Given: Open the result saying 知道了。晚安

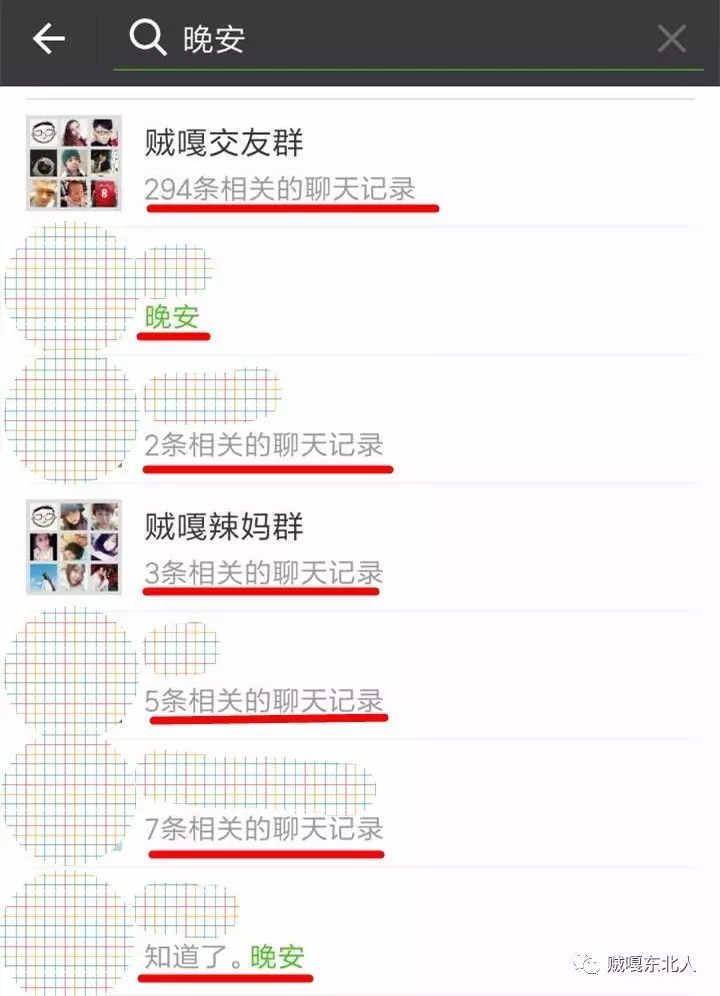Looking at the screenshot, I should coord(360,932).
